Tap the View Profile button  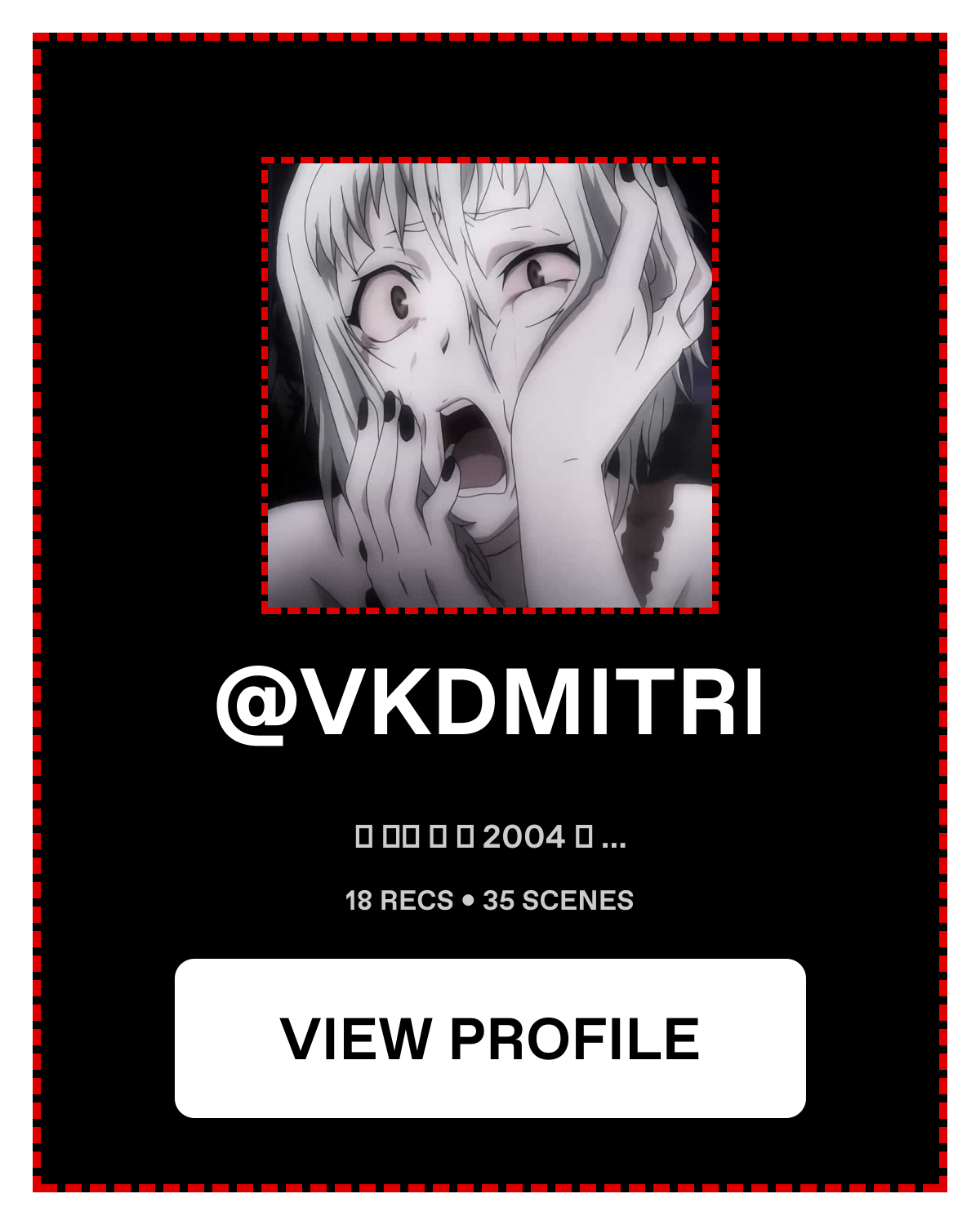490,1038
